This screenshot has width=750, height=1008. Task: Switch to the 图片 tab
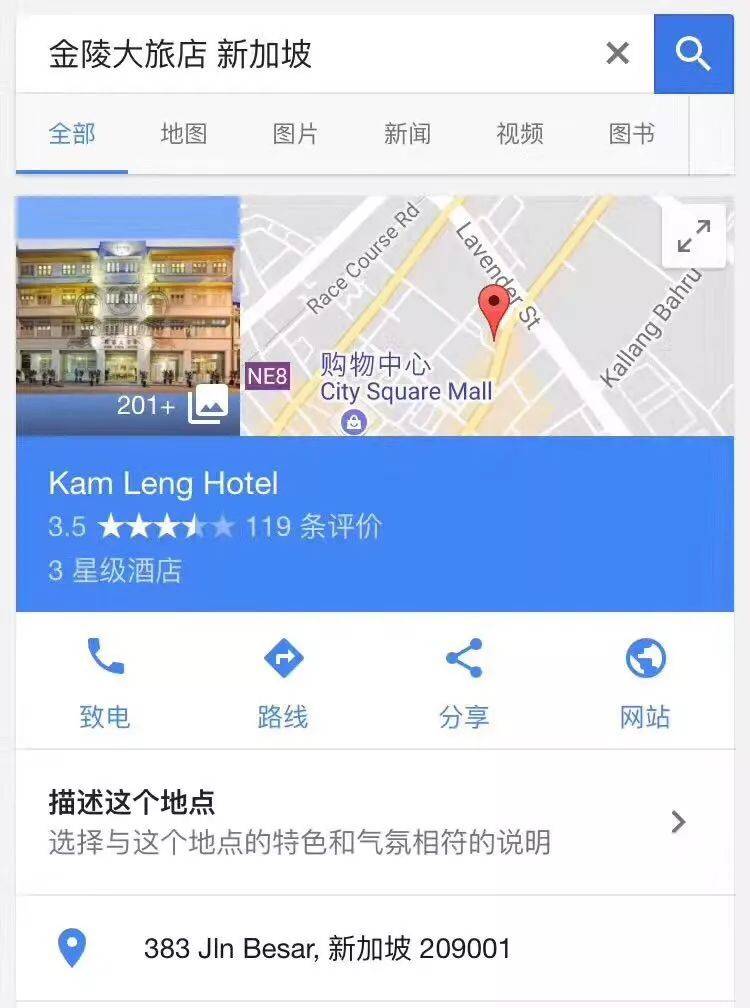coord(295,134)
